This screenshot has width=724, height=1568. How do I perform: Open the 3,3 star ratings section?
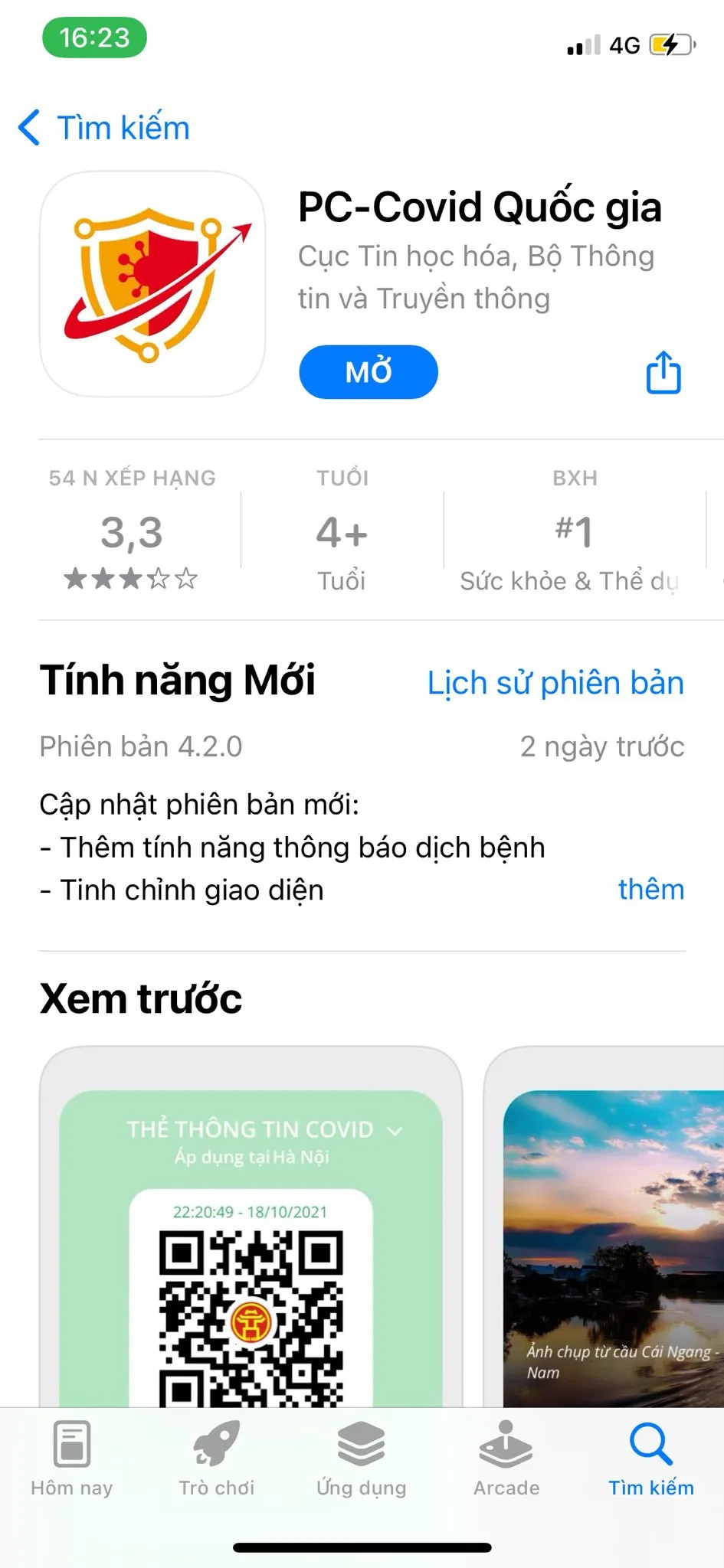pos(132,533)
